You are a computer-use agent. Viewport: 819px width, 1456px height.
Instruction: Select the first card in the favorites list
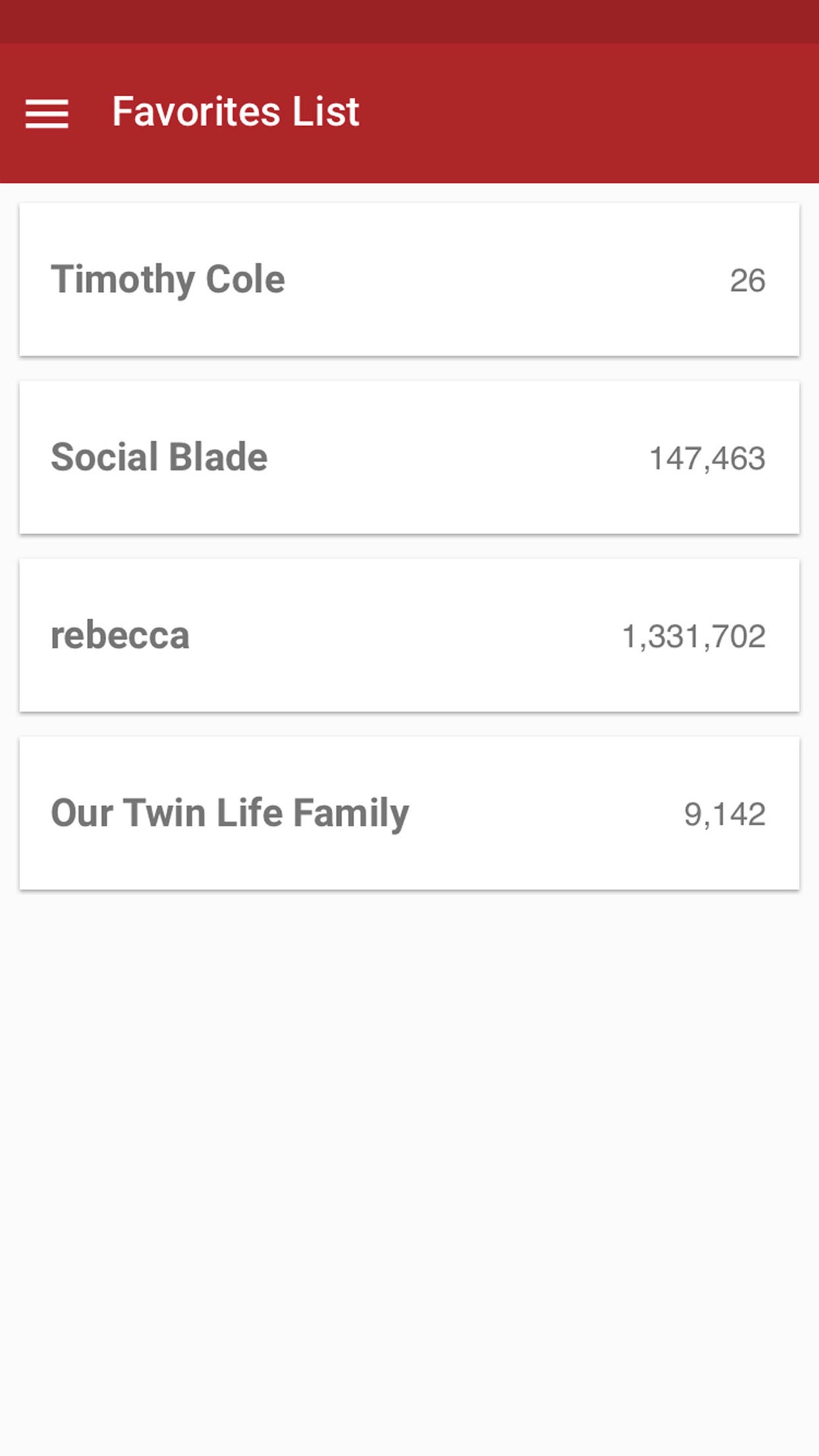tap(409, 279)
